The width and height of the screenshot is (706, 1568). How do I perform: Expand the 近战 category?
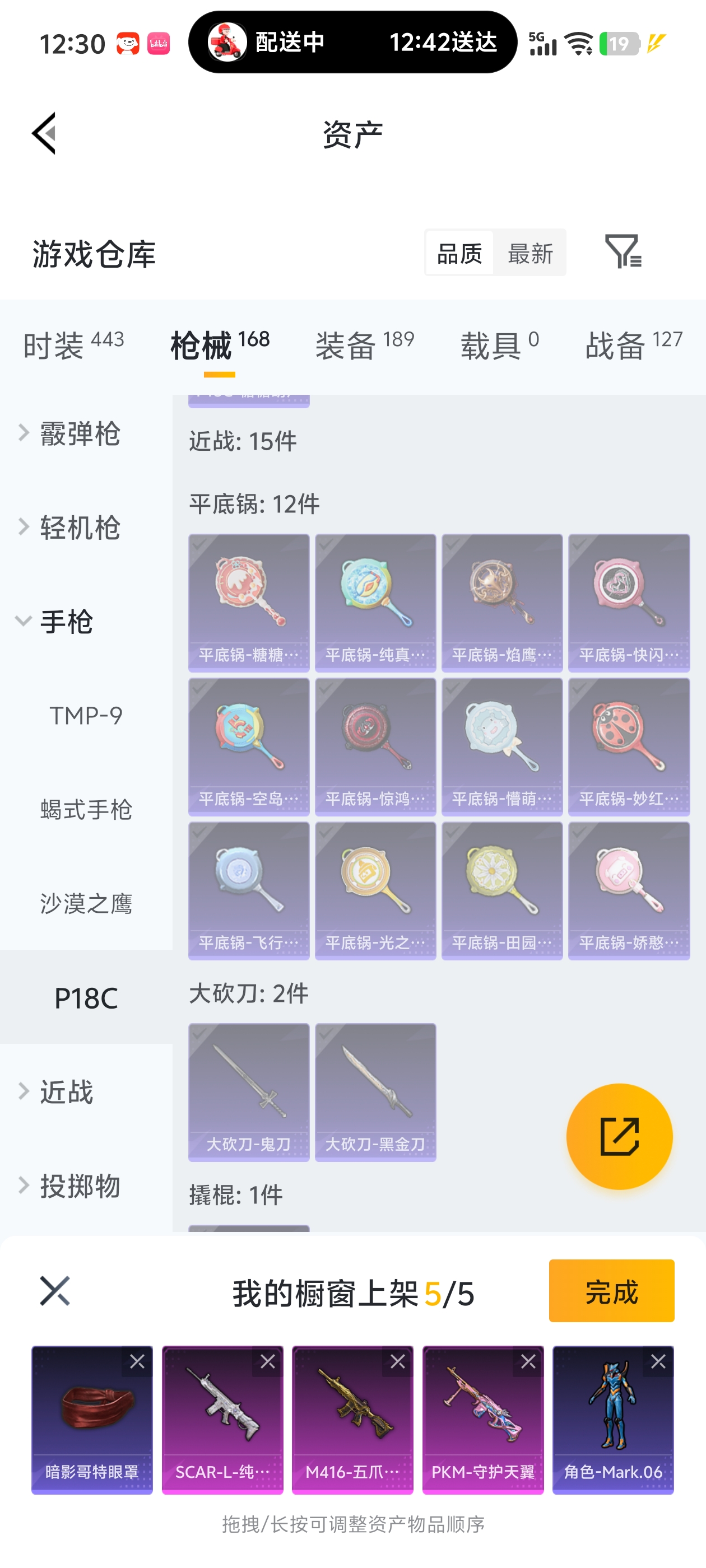point(66,1091)
